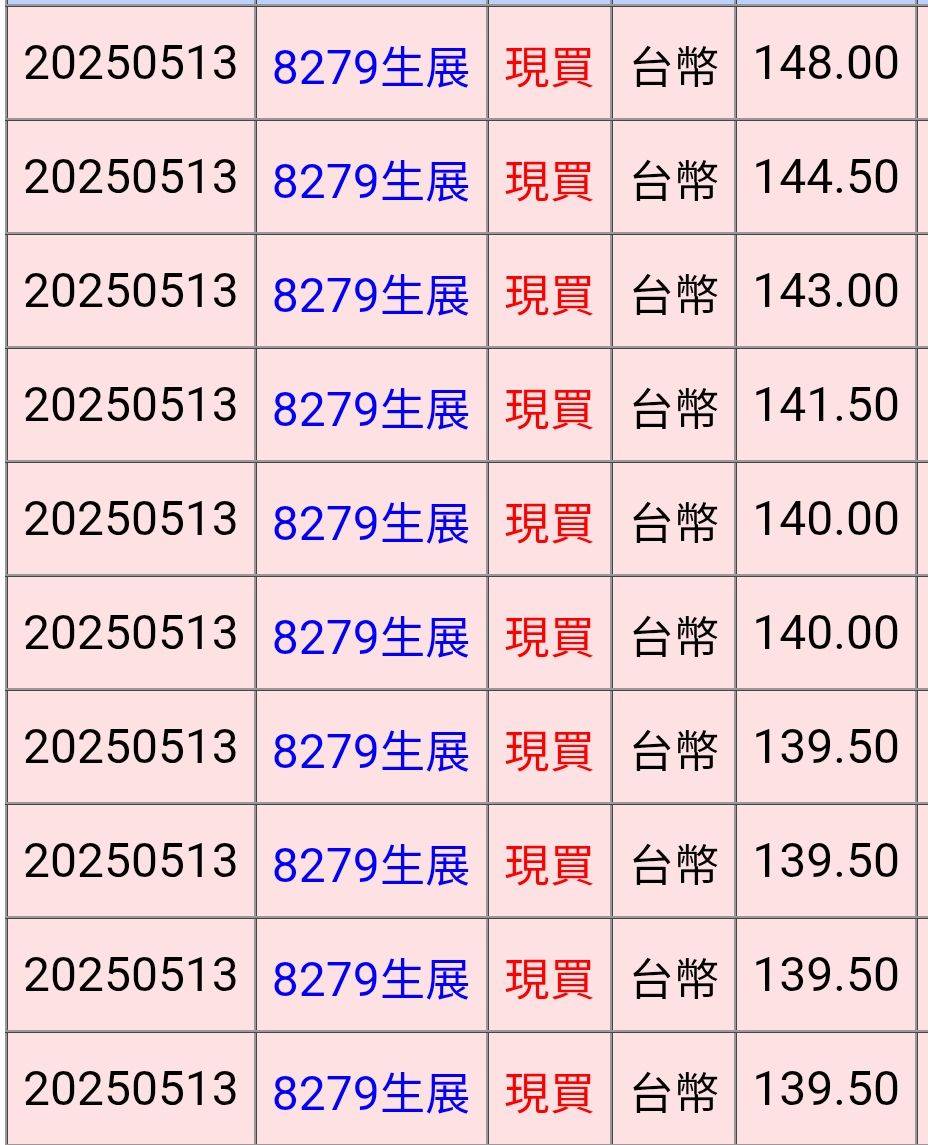
Task: Select the 8279生展 link priced at 144.50
Action: (371, 181)
